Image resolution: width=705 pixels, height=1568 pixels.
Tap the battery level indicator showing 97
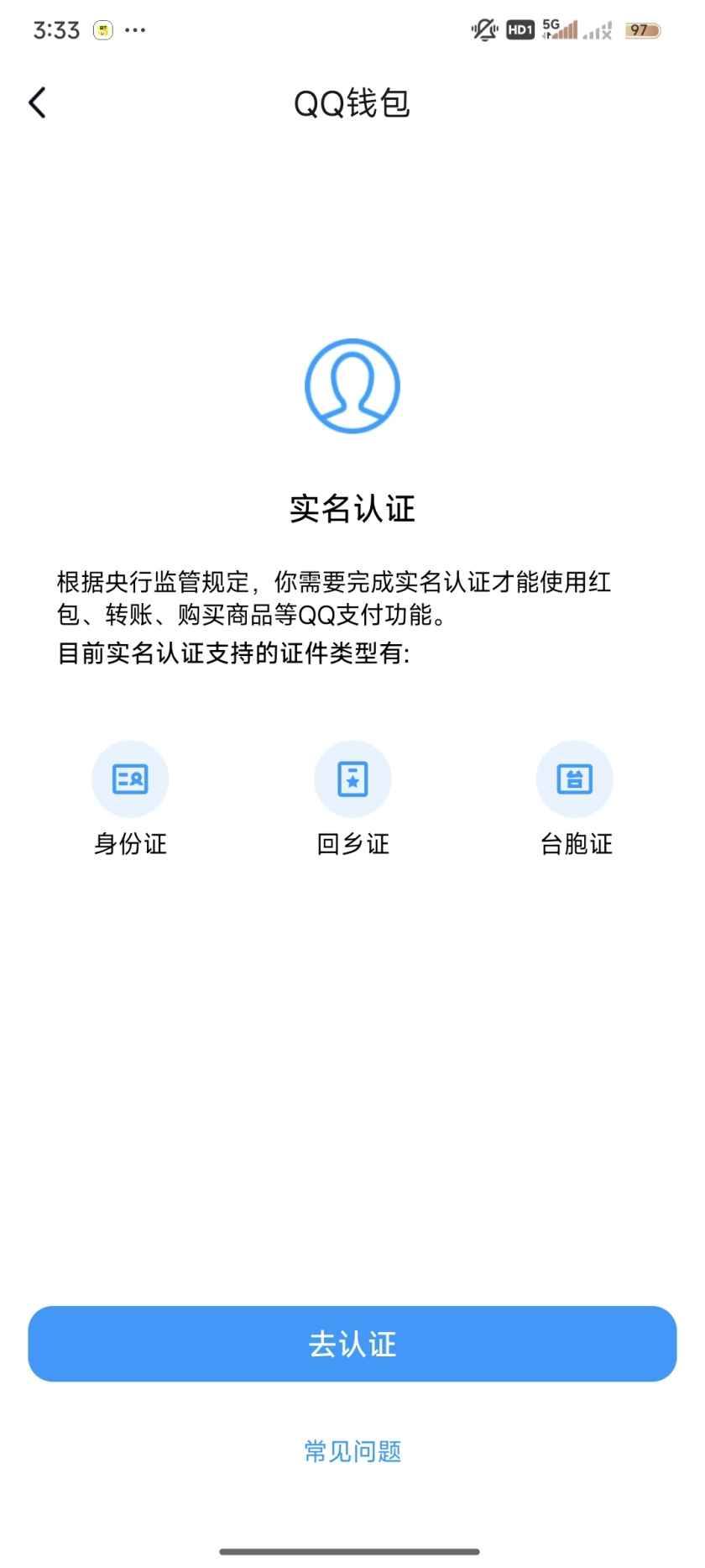point(640,29)
